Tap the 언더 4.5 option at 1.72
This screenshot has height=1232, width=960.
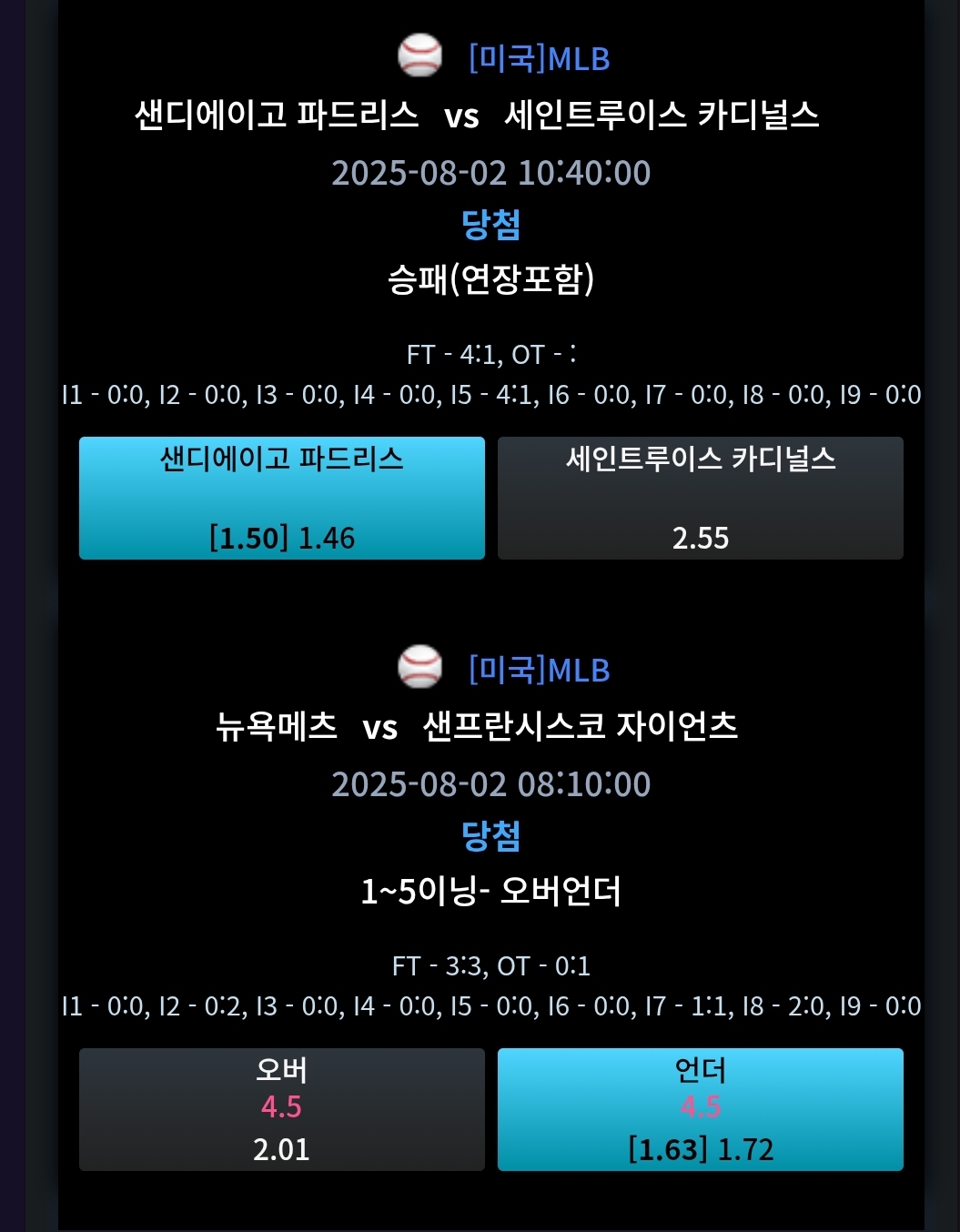click(701, 1109)
